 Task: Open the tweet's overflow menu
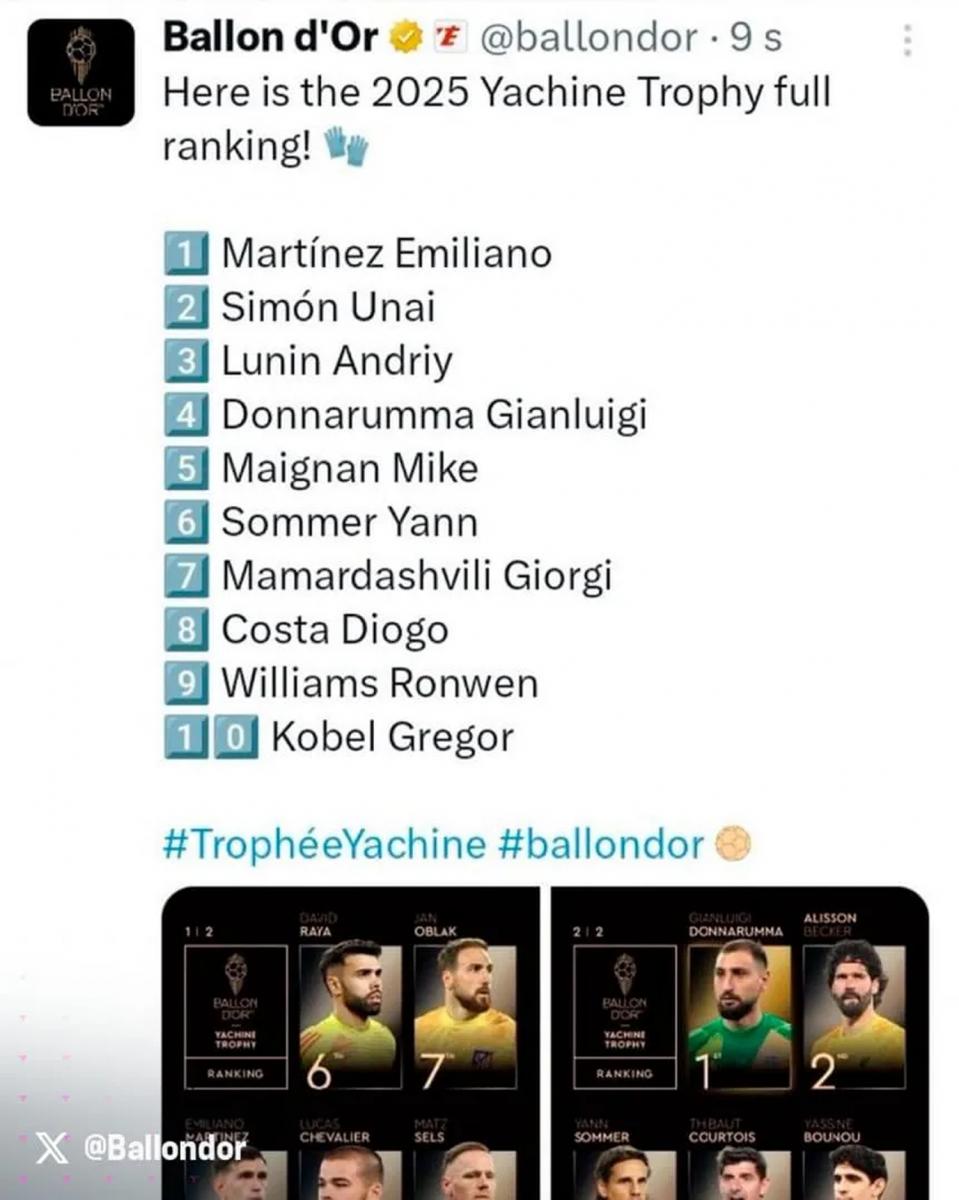pyautogui.click(x=907, y=39)
